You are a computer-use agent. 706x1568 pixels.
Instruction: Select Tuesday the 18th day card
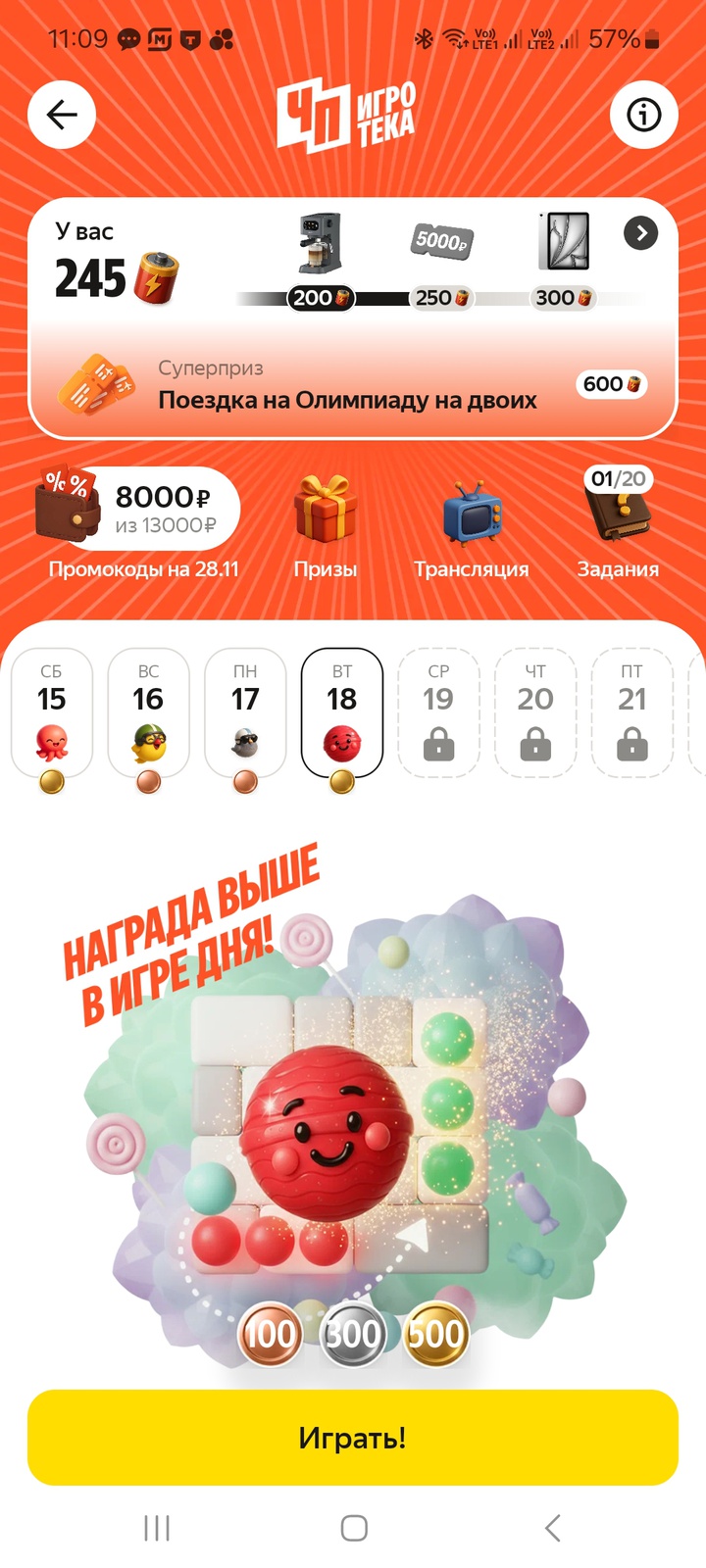click(341, 712)
